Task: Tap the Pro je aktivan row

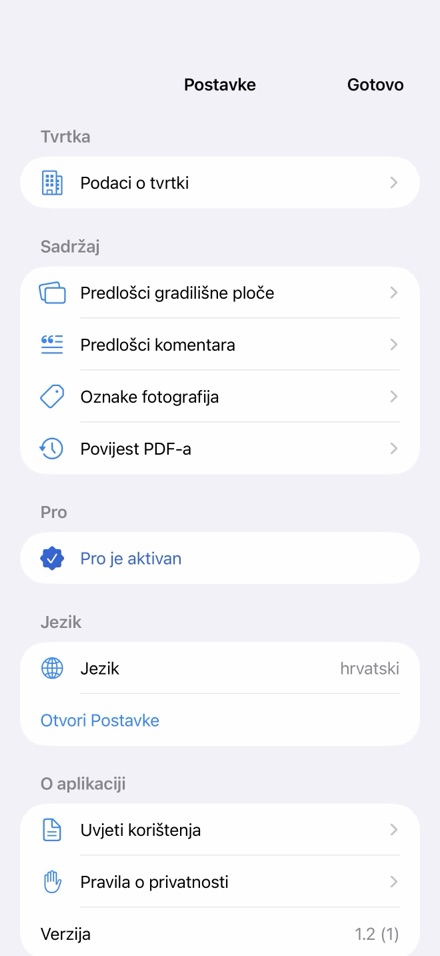Action: point(220,558)
